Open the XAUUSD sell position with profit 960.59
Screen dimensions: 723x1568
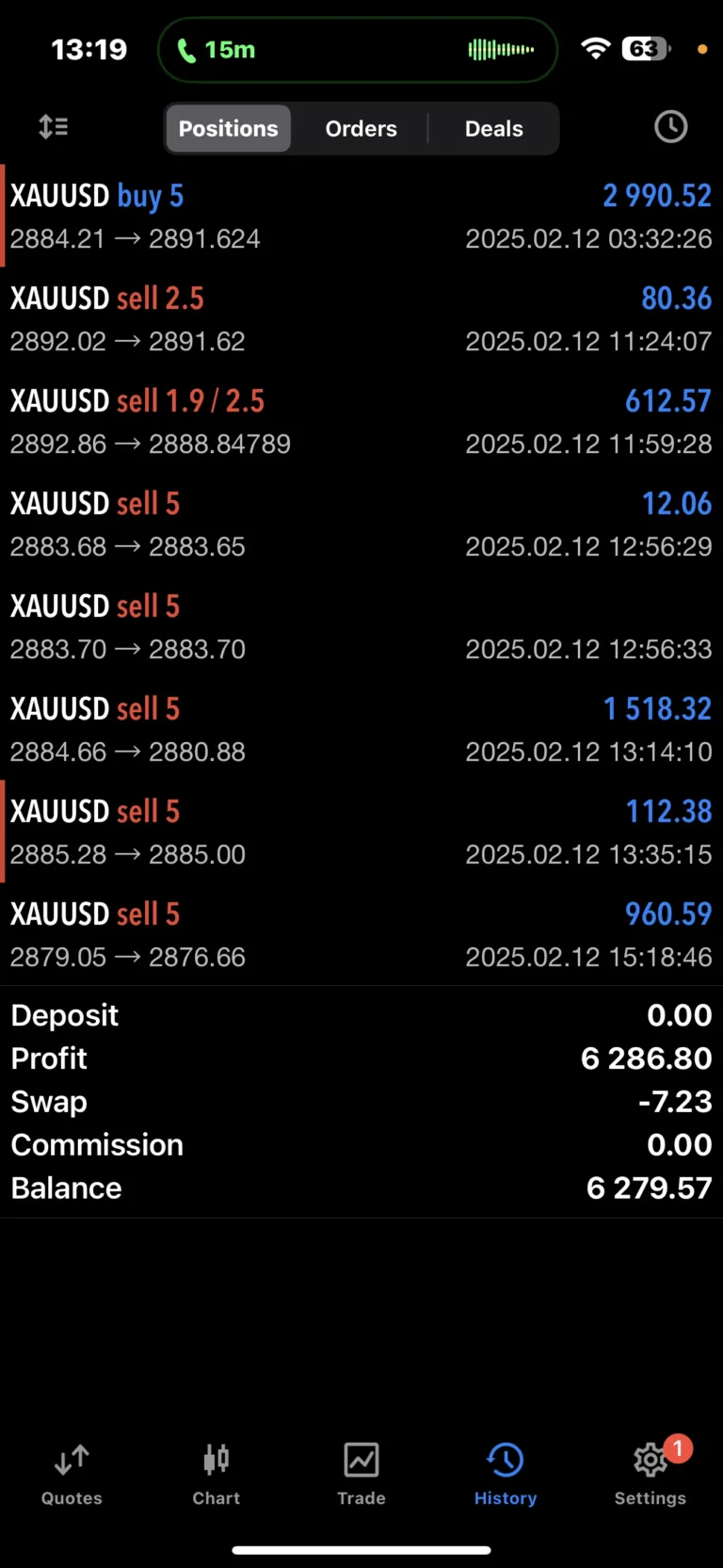(x=361, y=935)
